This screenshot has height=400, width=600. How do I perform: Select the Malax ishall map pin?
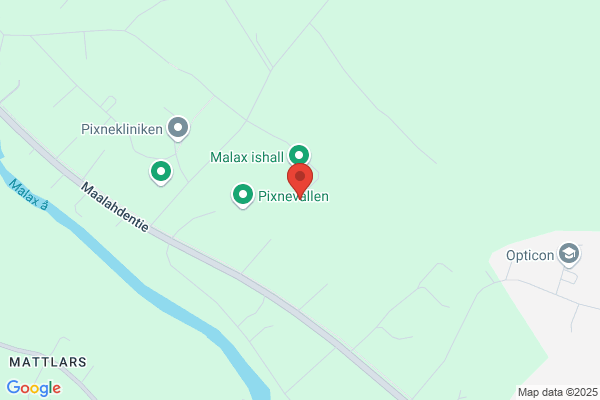[299, 155]
